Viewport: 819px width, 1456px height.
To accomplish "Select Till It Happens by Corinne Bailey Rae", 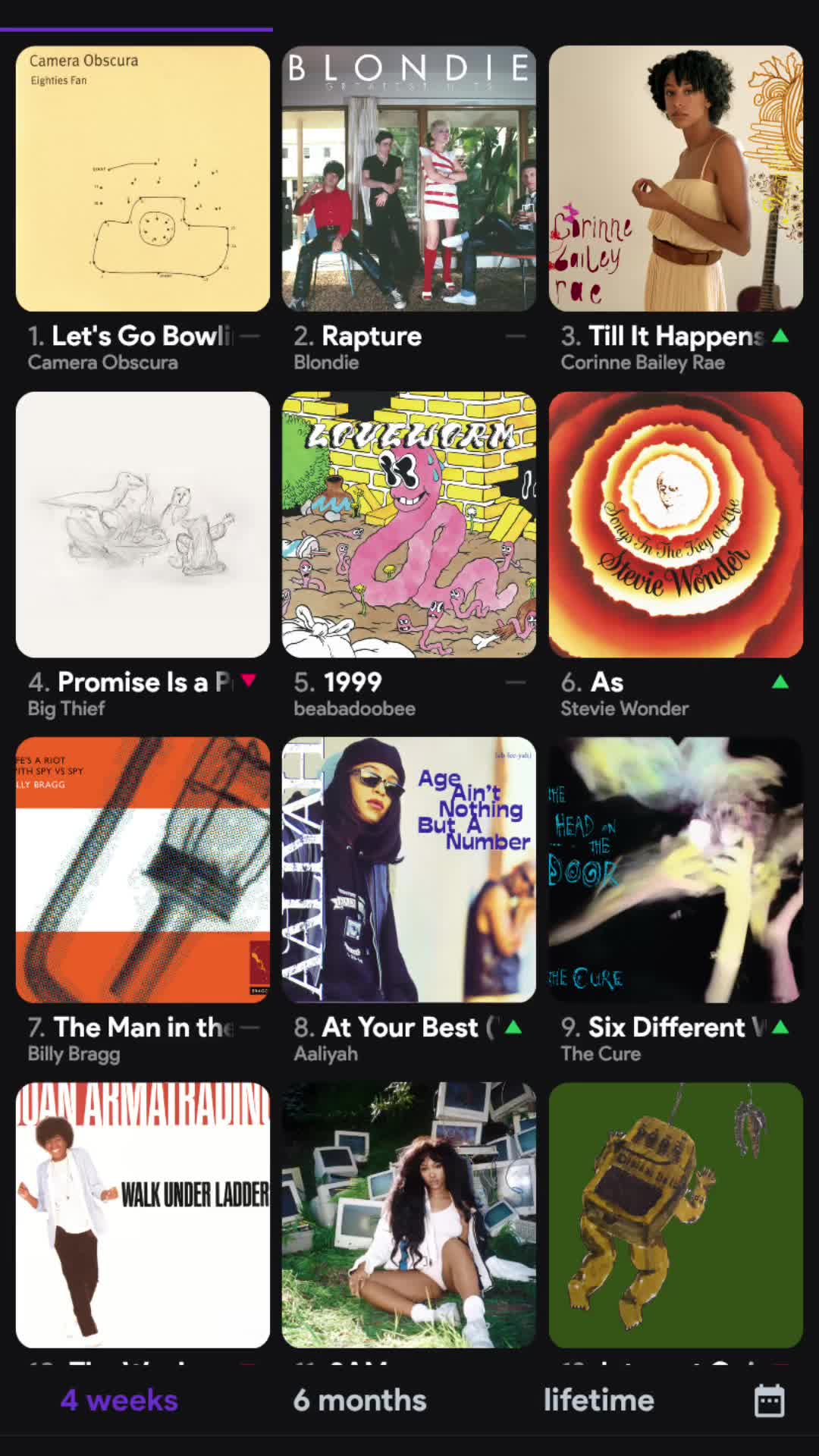I will (x=676, y=179).
